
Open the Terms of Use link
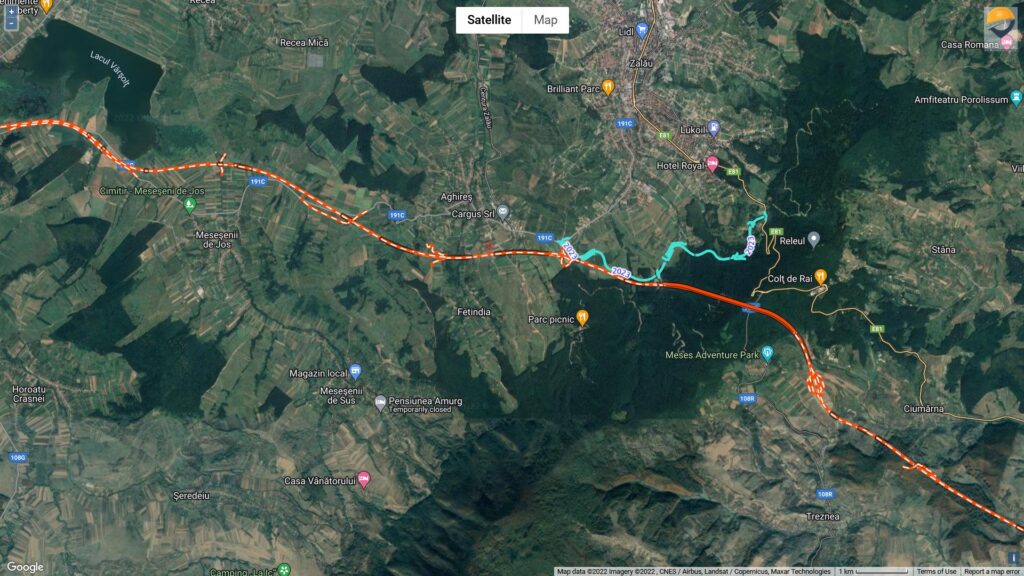pos(937,571)
